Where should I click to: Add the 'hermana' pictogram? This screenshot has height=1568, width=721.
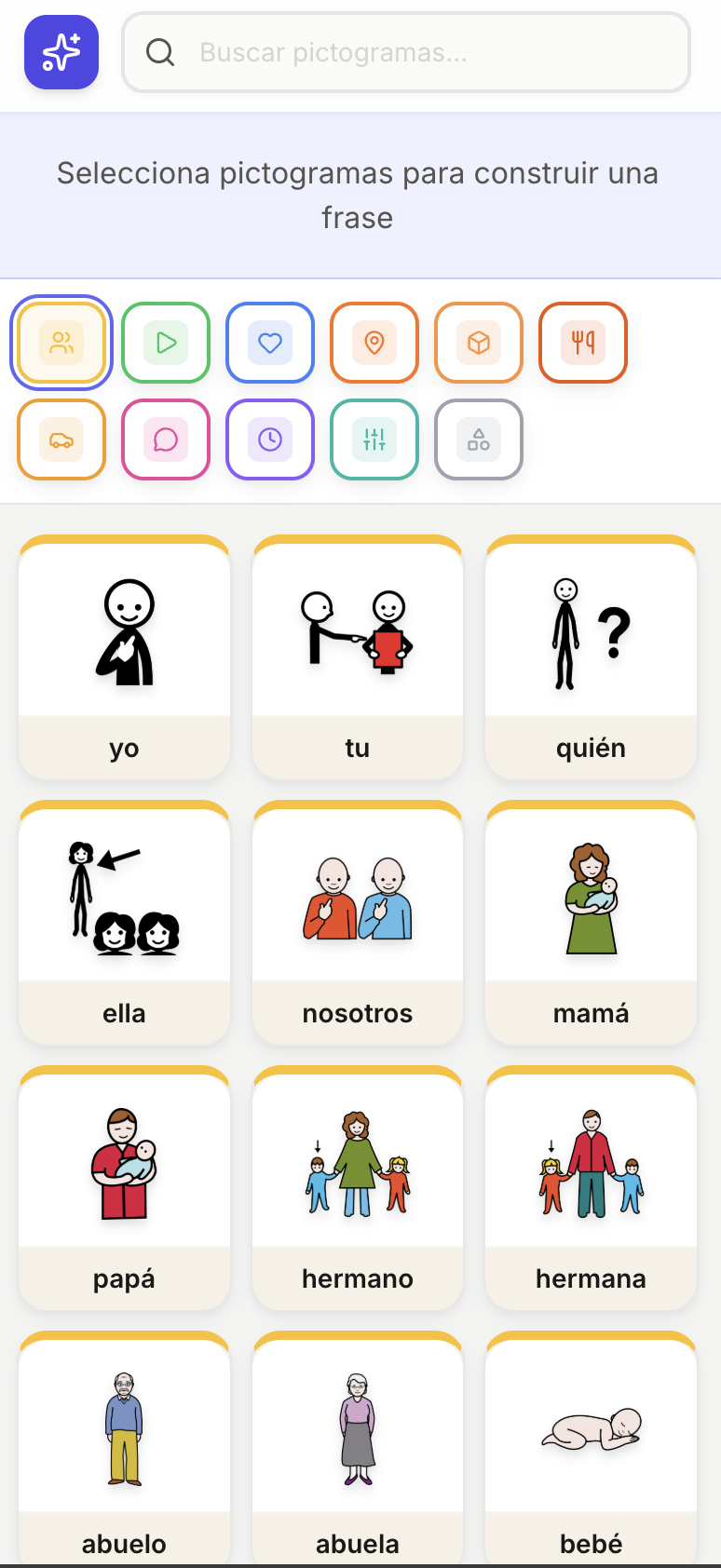[x=591, y=1188]
